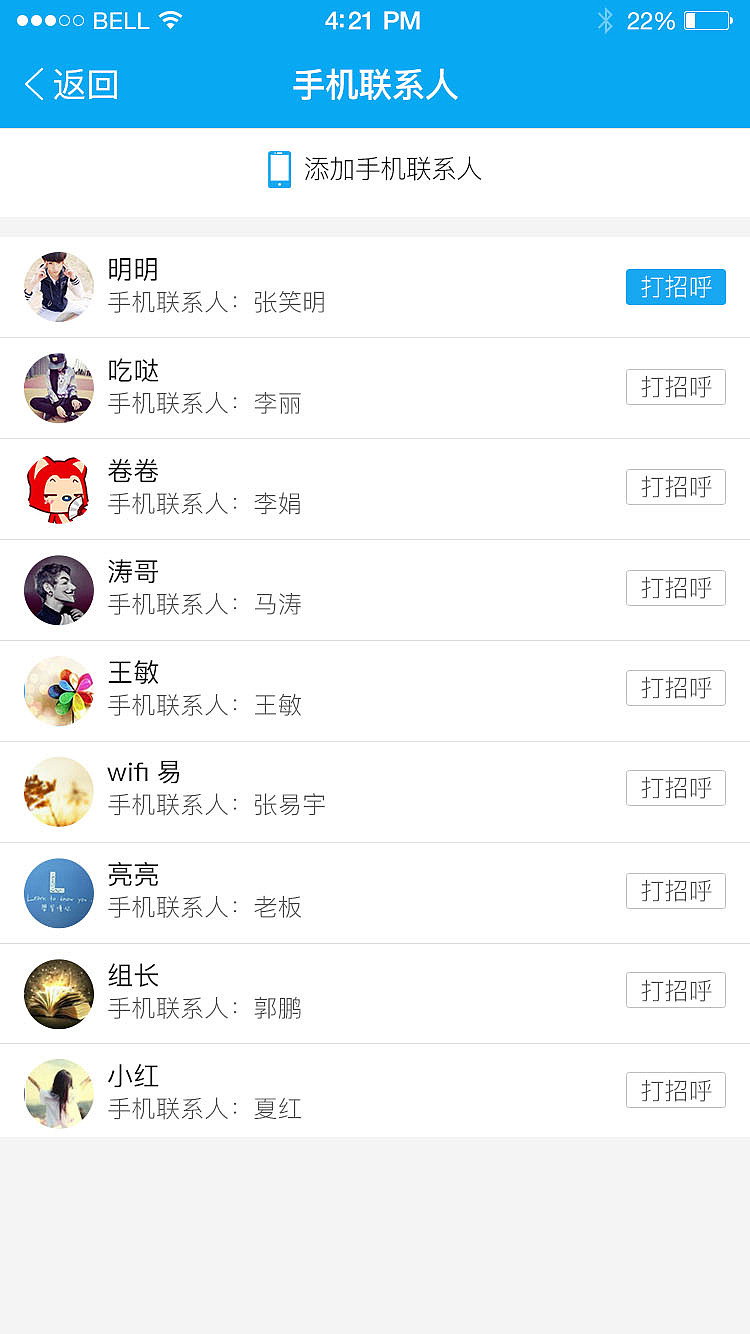Viewport: 750px width, 1334px height.
Task: Tap the add contact phone icon
Action: coord(278,170)
